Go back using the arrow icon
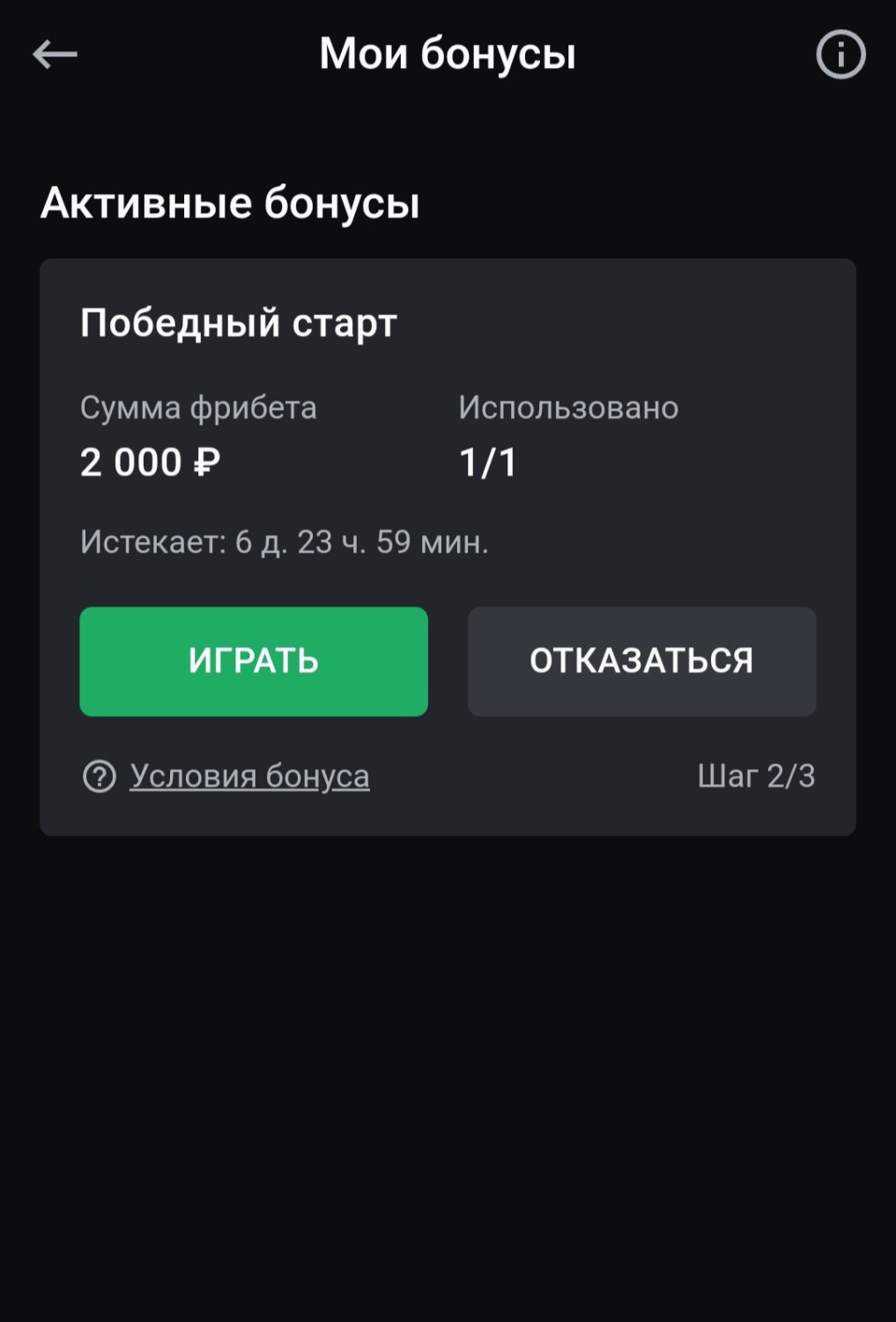The image size is (896, 1322). point(55,55)
